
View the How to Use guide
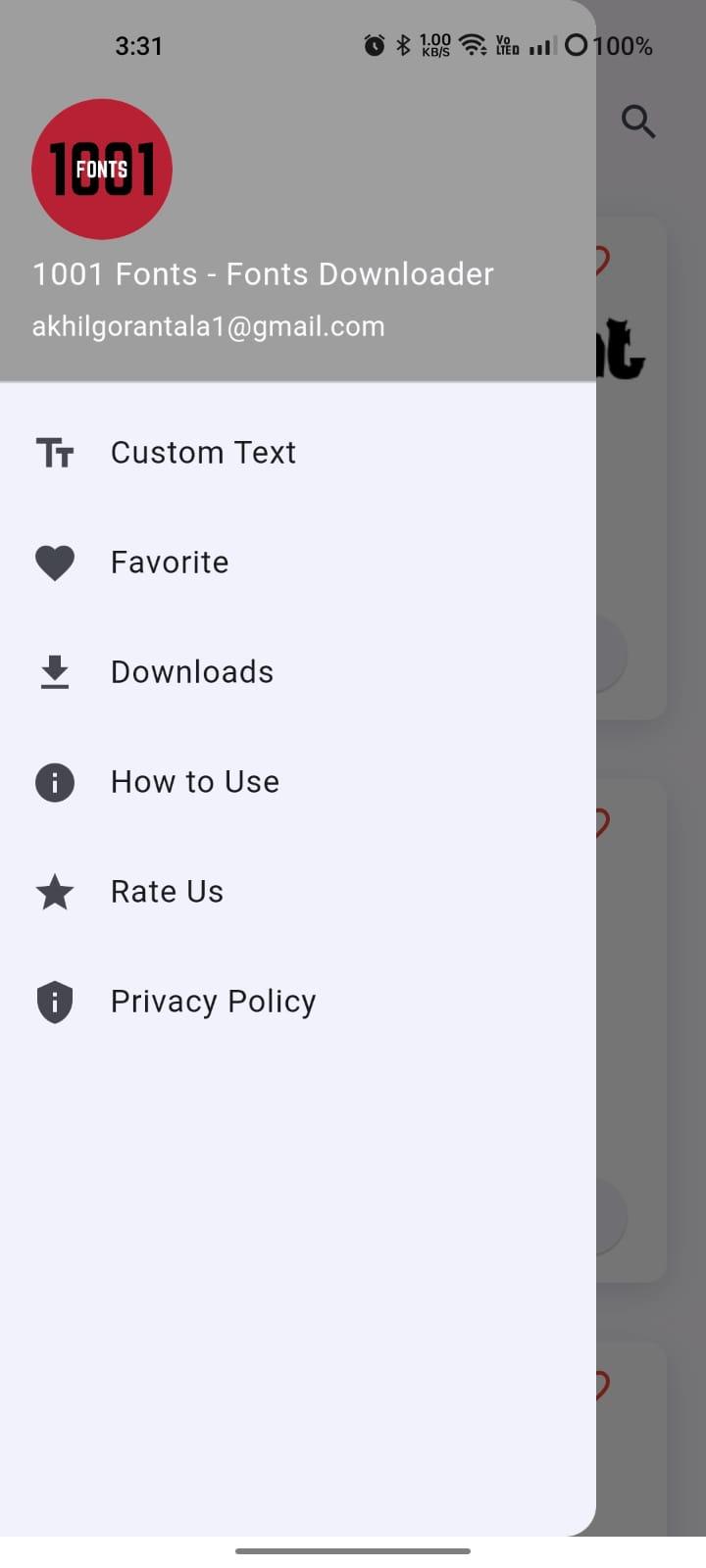click(298, 782)
